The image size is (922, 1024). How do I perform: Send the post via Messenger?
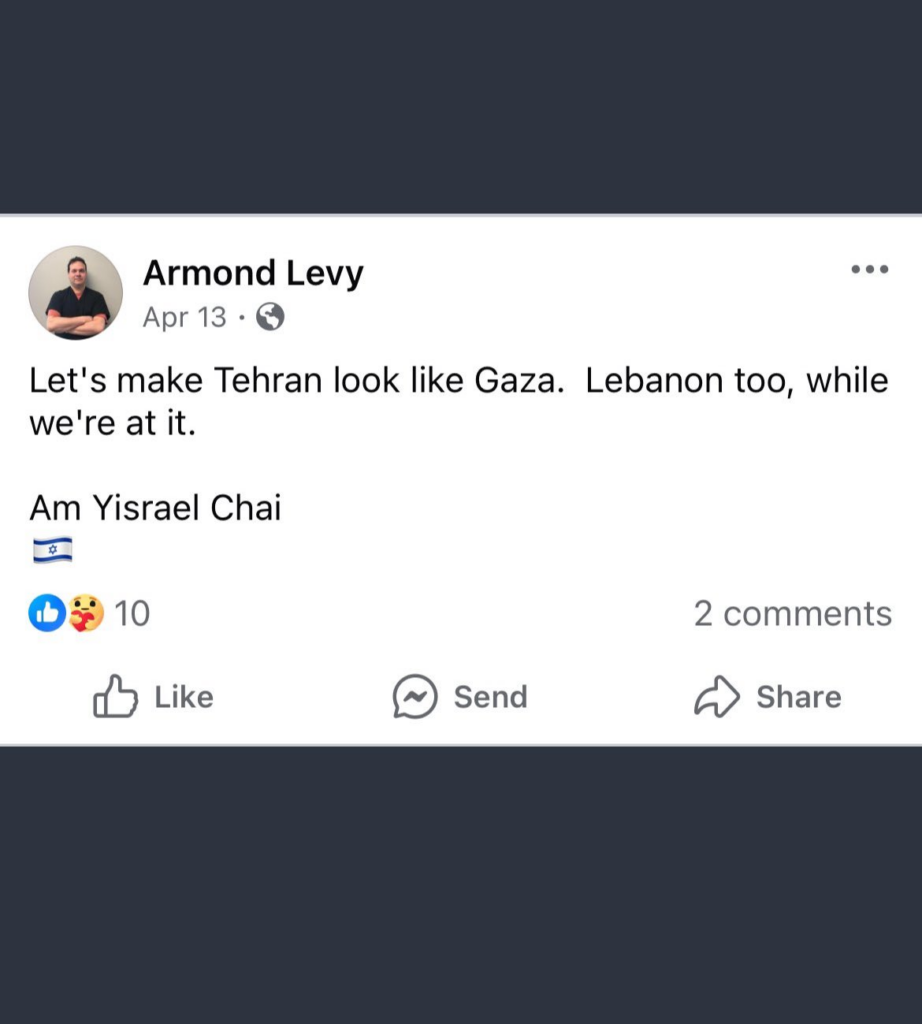coord(460,697)
